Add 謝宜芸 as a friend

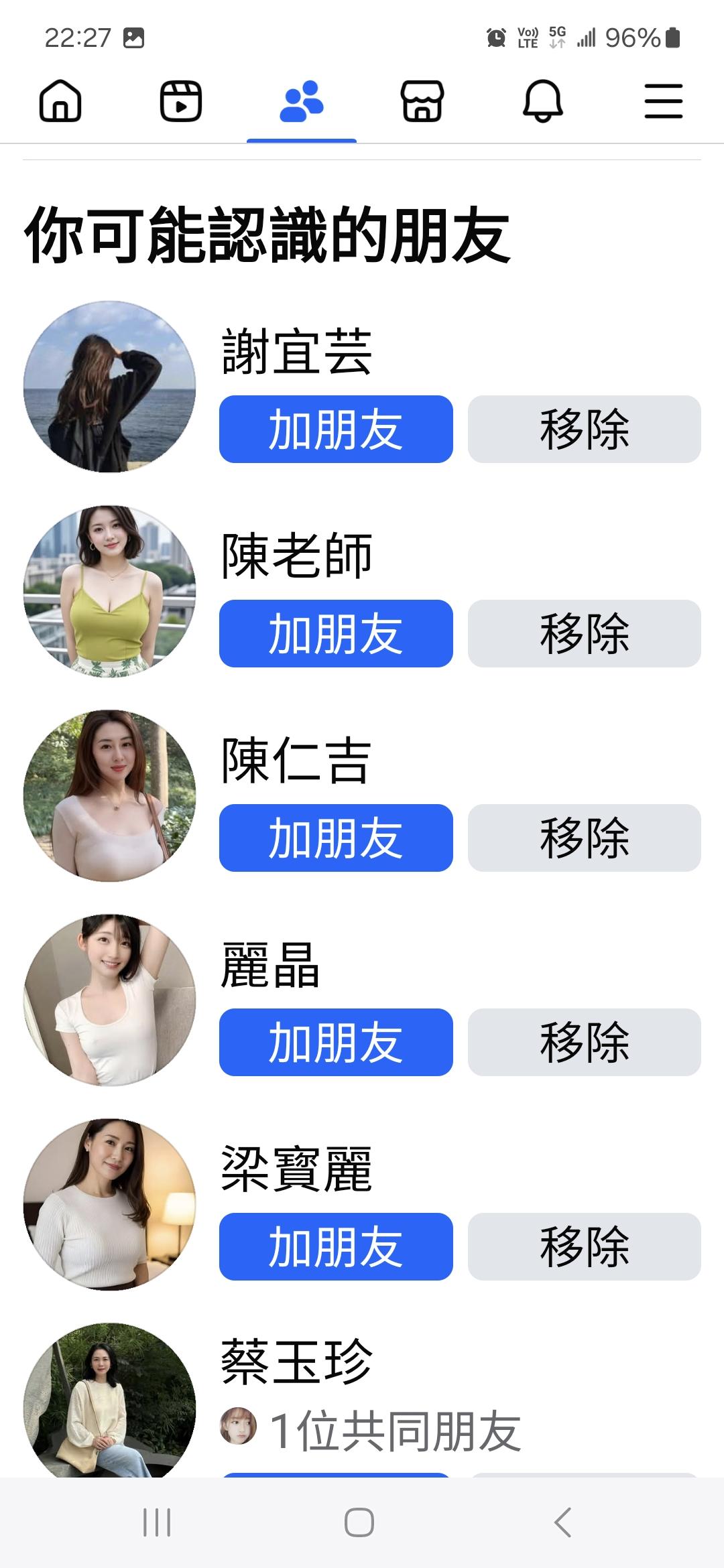coord(336,430)
